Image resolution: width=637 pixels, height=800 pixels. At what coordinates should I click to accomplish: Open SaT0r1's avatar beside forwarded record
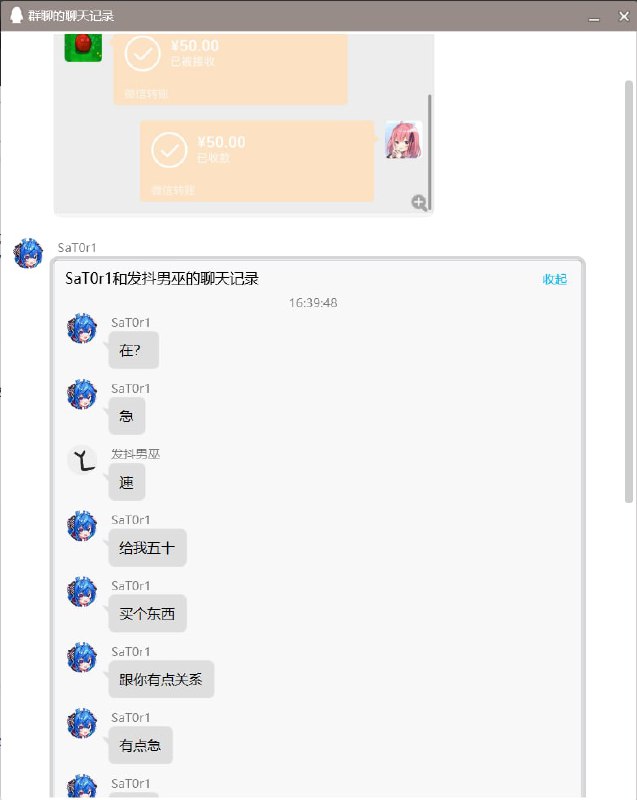(28, 254)
